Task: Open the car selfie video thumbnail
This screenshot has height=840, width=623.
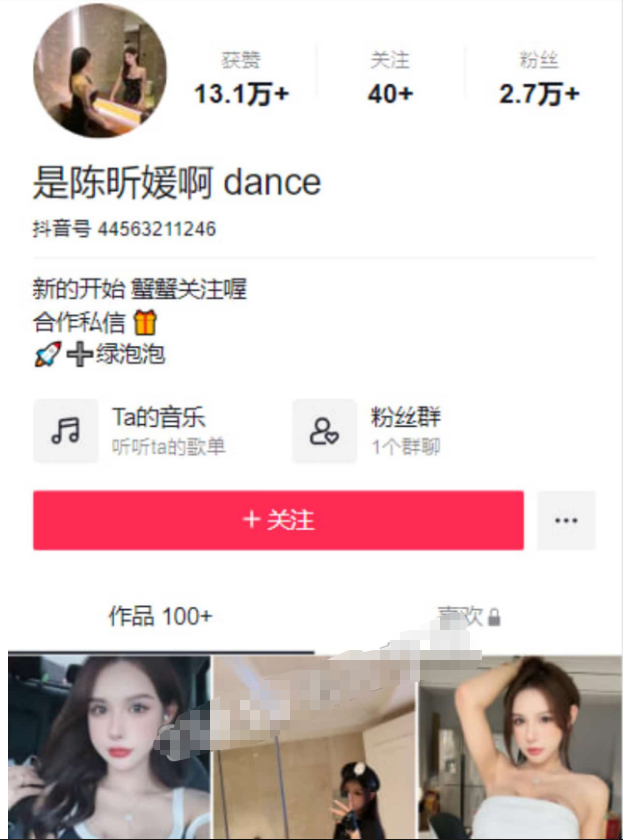Action: point(108,748)
